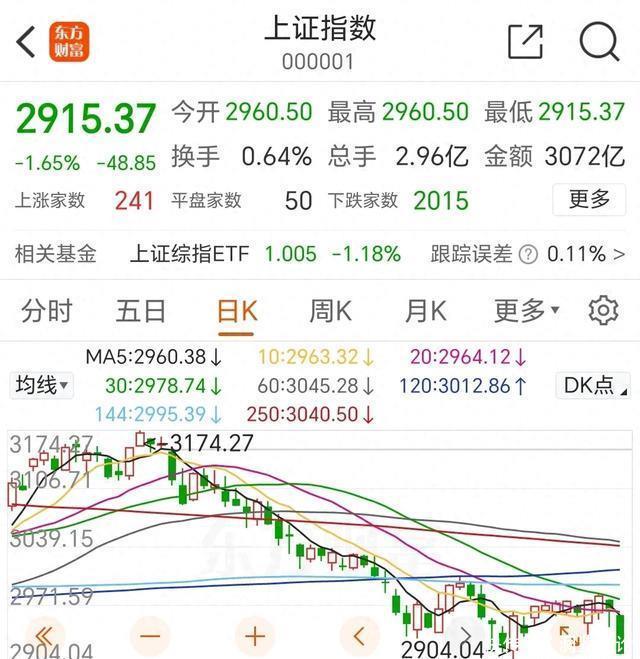Open the 月K chart tab
The image size is (640, 659).
425,311
